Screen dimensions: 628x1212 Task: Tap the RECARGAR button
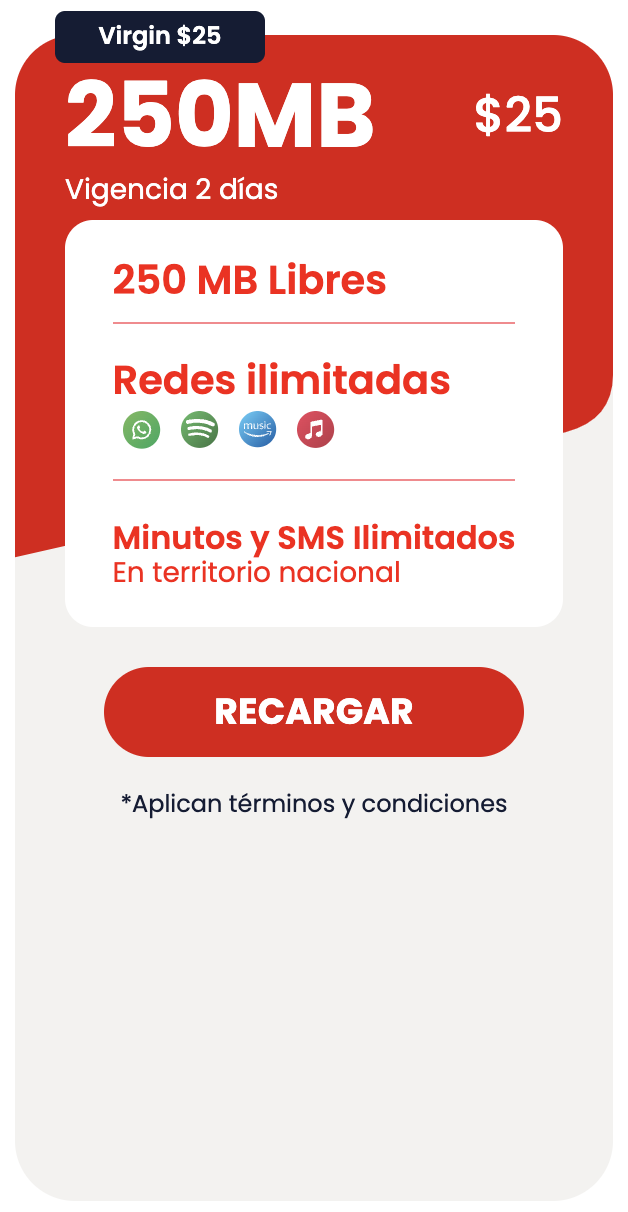tap(313, 712)
